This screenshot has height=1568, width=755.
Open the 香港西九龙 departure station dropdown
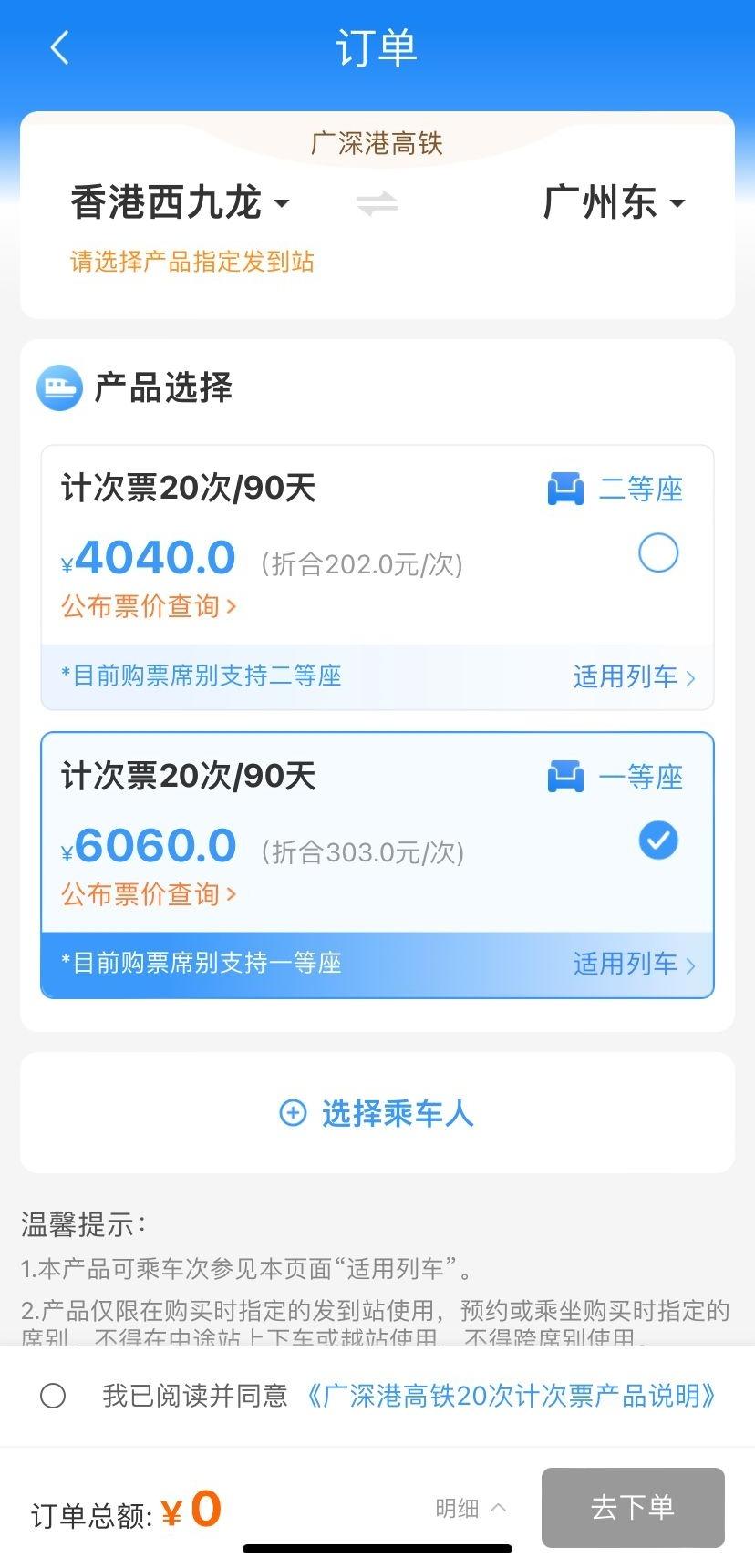pos(180,202)
